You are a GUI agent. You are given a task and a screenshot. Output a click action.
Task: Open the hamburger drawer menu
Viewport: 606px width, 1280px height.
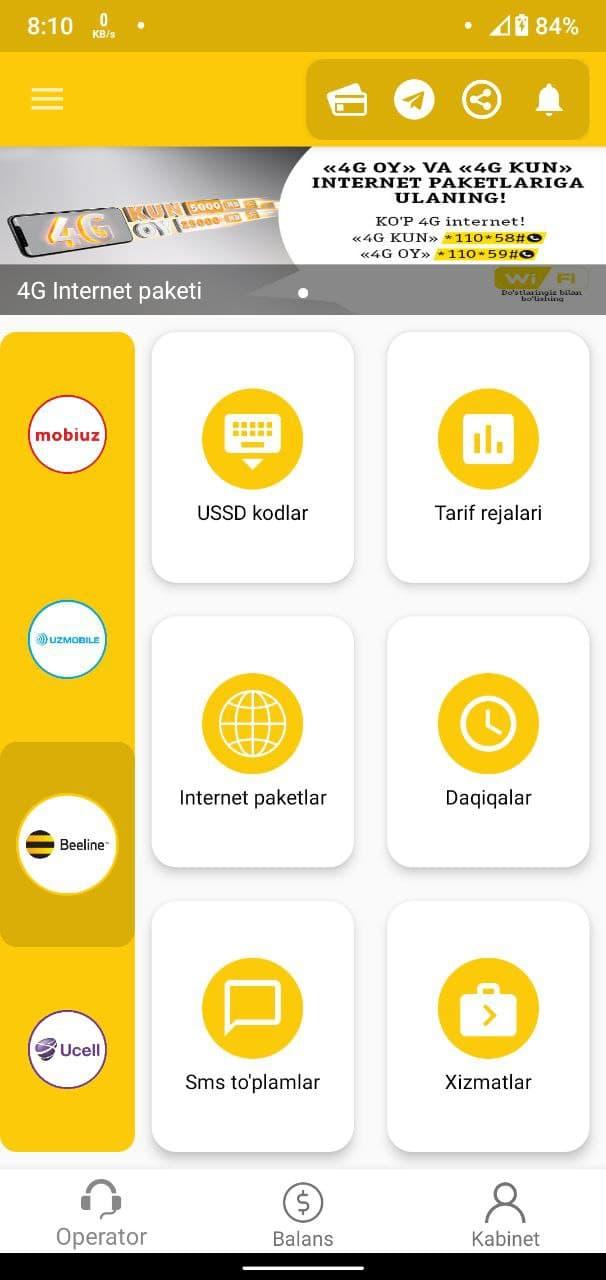coord(47,99)
